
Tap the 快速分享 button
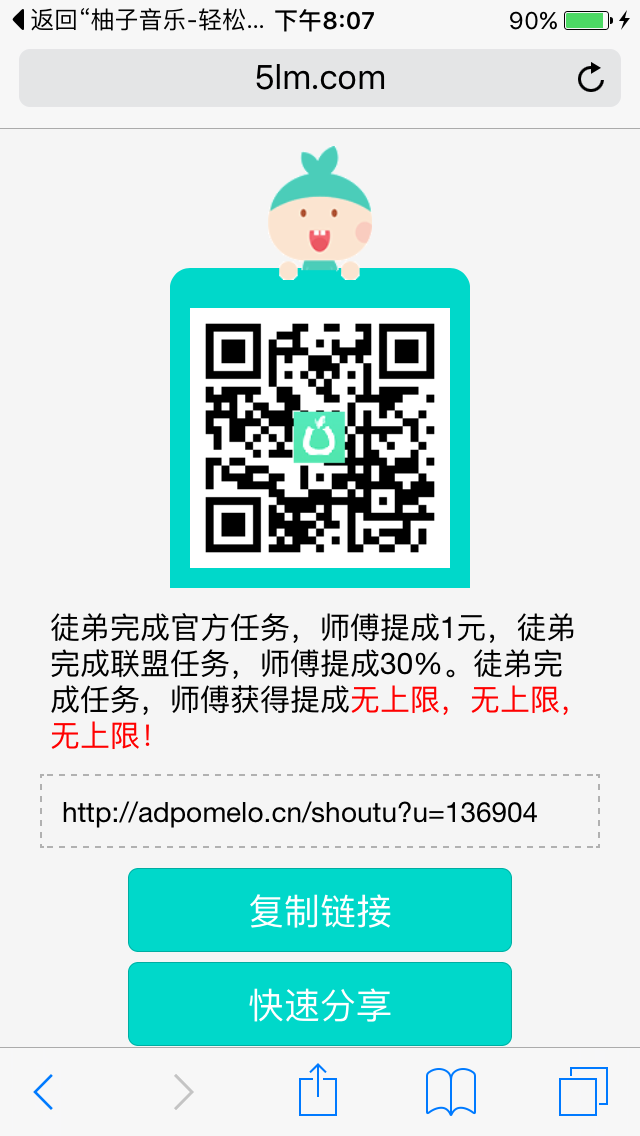tap(320, 1004)
